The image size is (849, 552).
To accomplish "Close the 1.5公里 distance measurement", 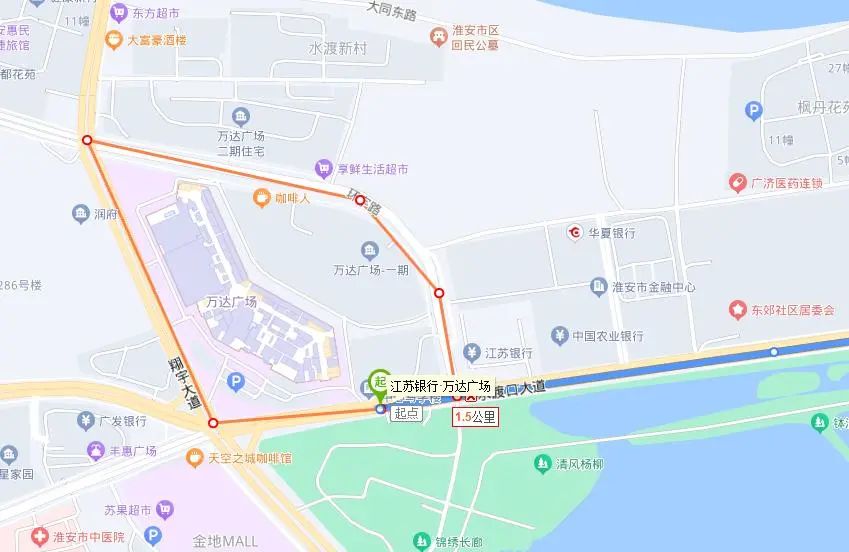I will click(471, 398).
